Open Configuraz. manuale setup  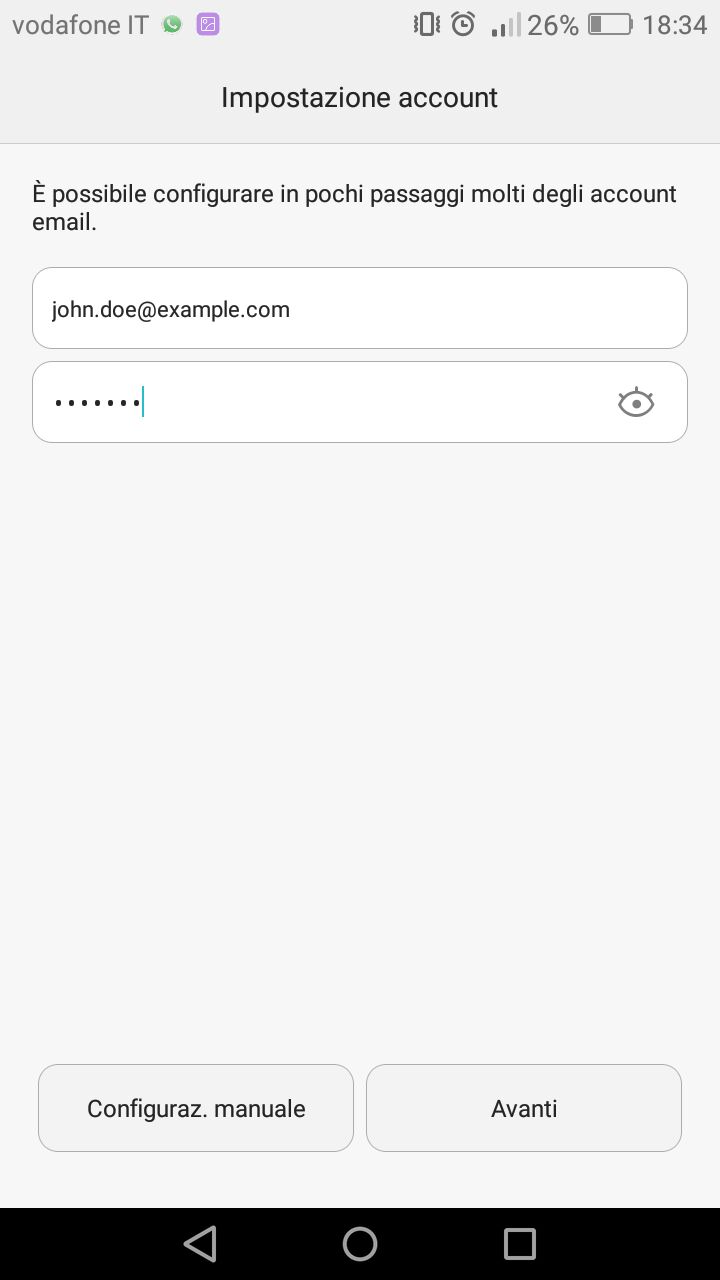pos(196,1108)
